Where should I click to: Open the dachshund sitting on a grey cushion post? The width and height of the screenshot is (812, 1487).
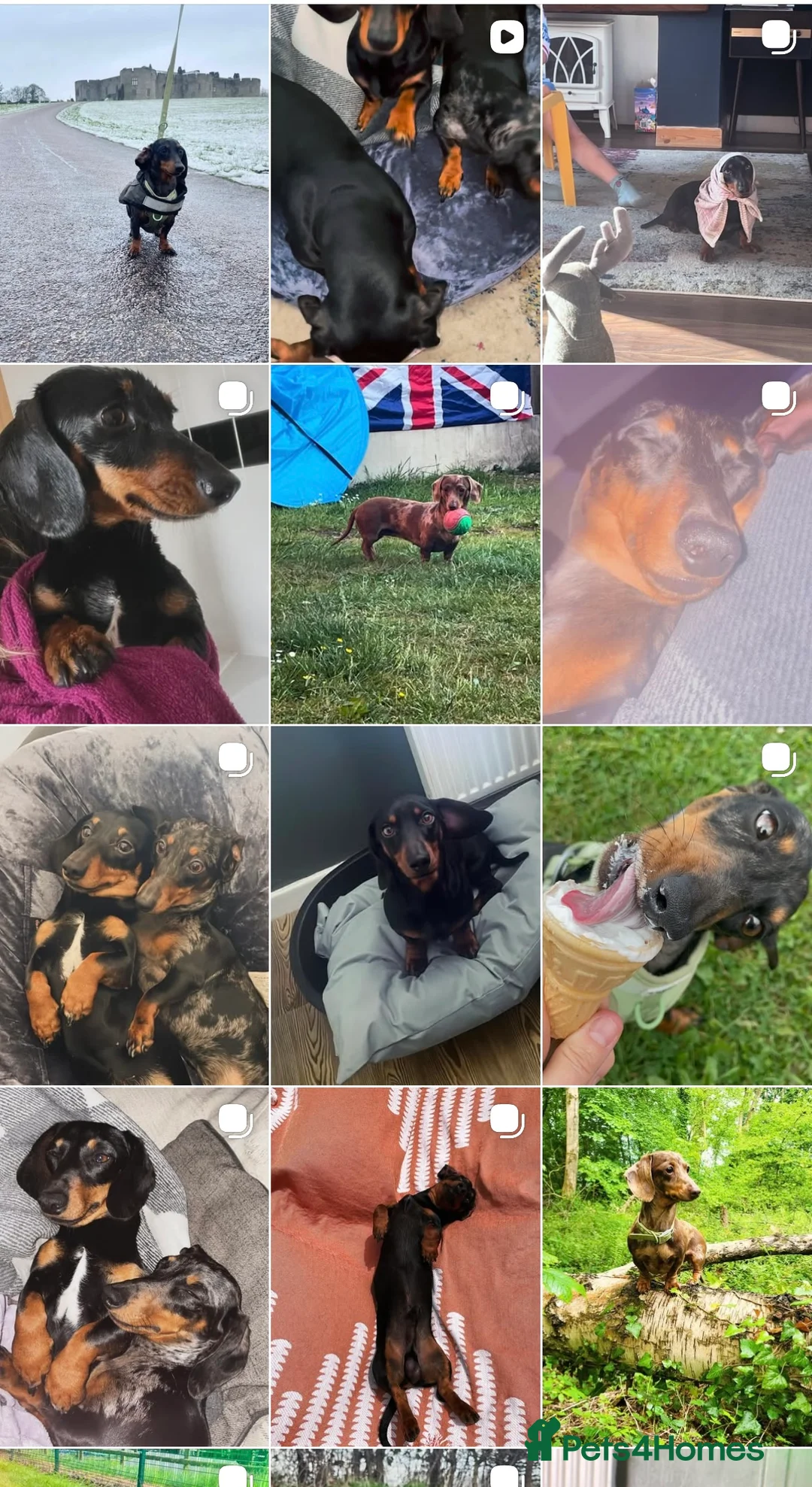click(x=405, y=905)
